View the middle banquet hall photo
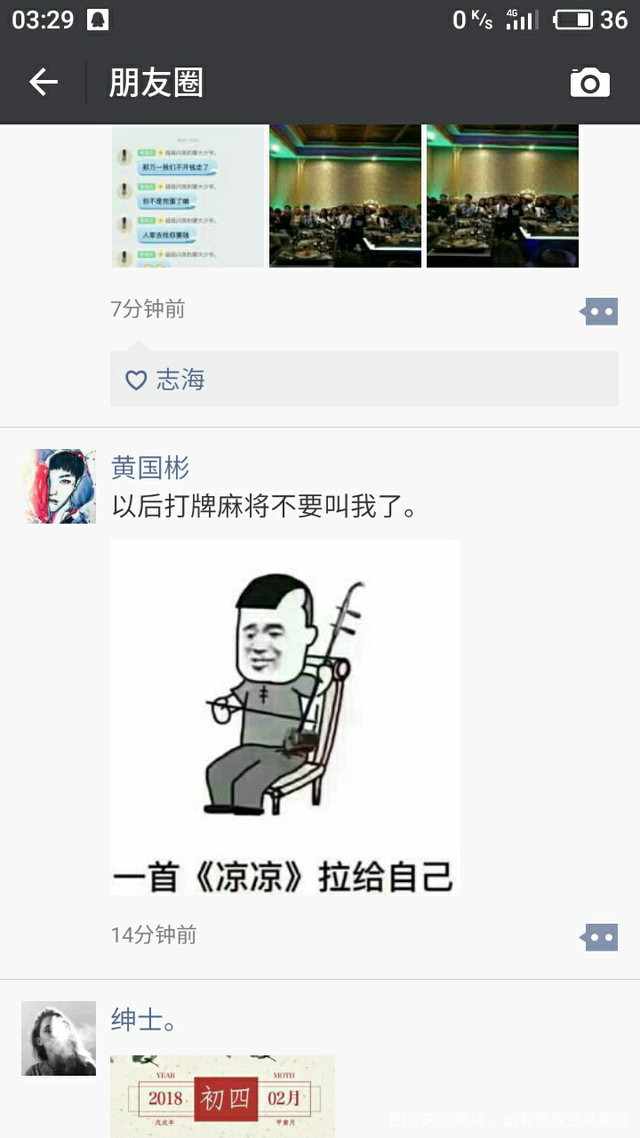The height and width of the screenshot is (1138, 640). click(345, 196)
